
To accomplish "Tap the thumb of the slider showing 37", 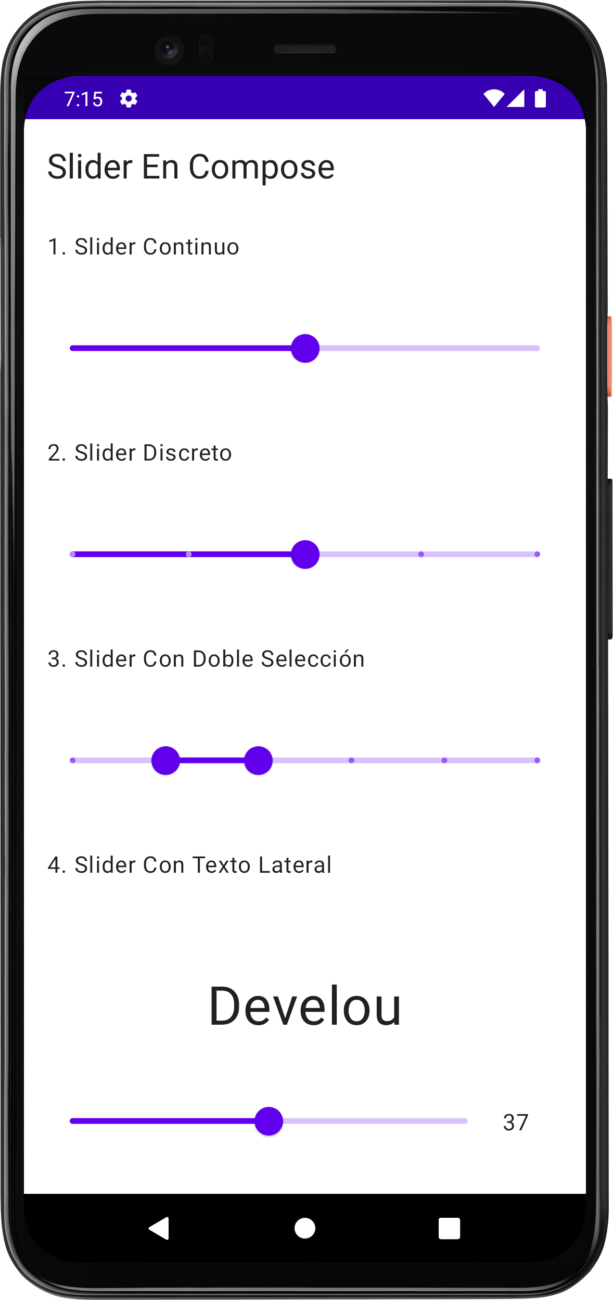I will (268, 1121).
